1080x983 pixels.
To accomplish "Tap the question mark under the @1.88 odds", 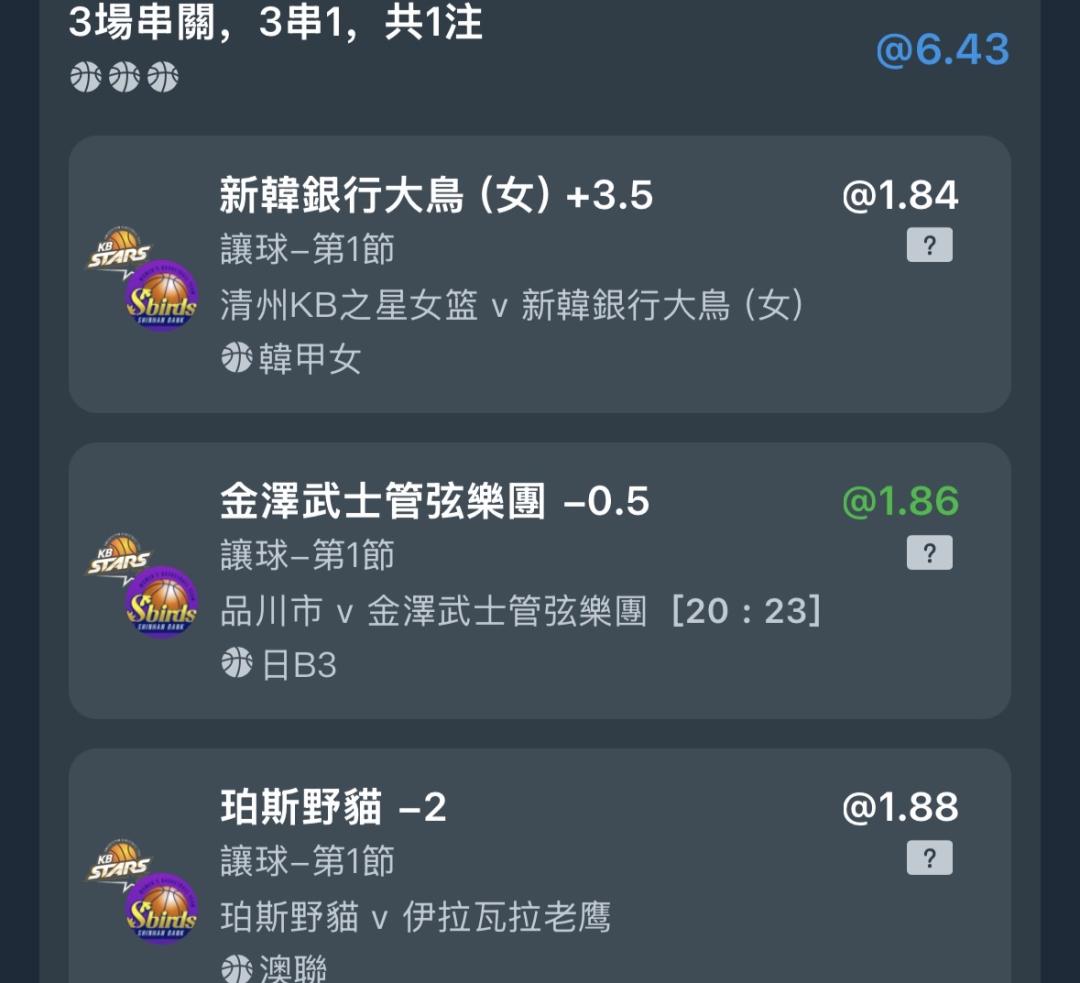I will coord(929,858).
